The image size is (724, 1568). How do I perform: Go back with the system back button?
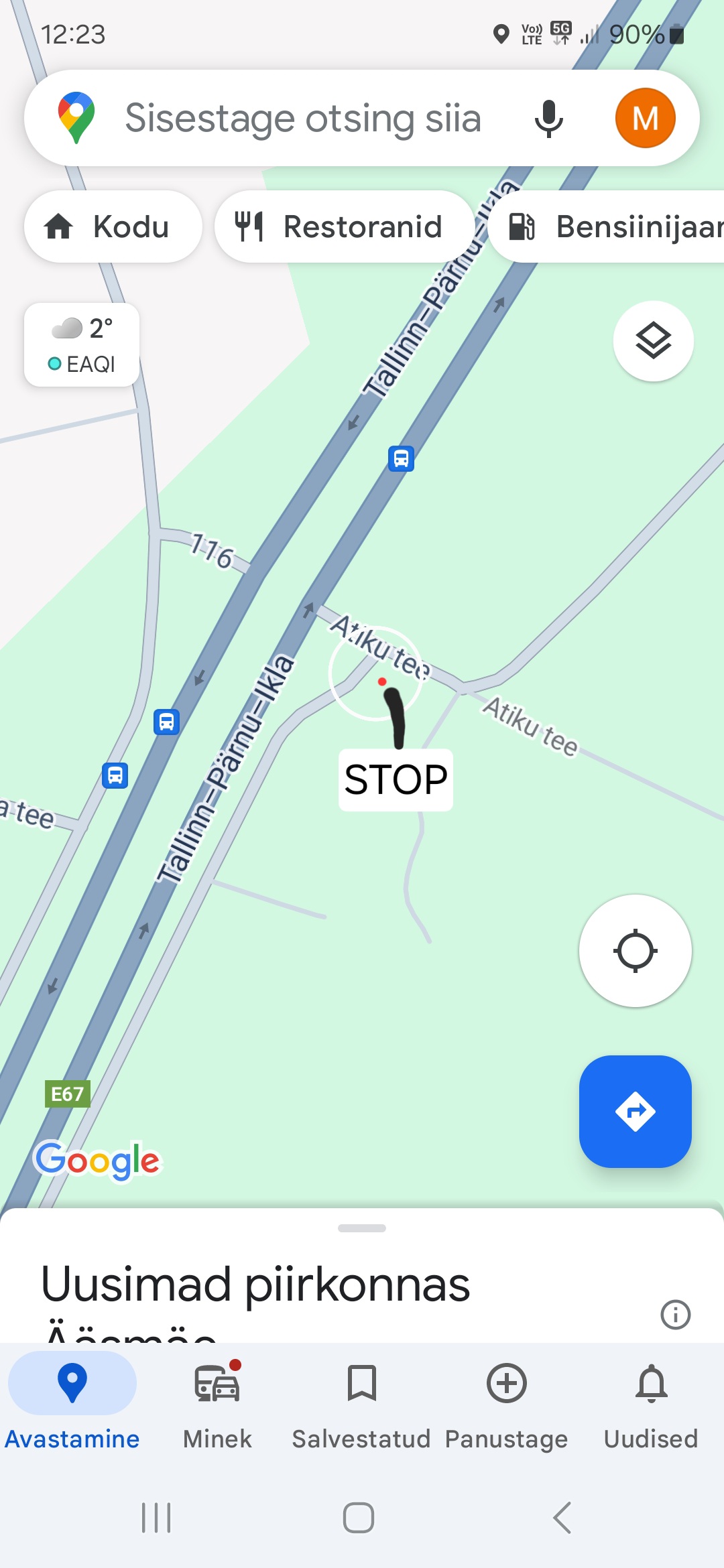click(x=562, y=1518)
